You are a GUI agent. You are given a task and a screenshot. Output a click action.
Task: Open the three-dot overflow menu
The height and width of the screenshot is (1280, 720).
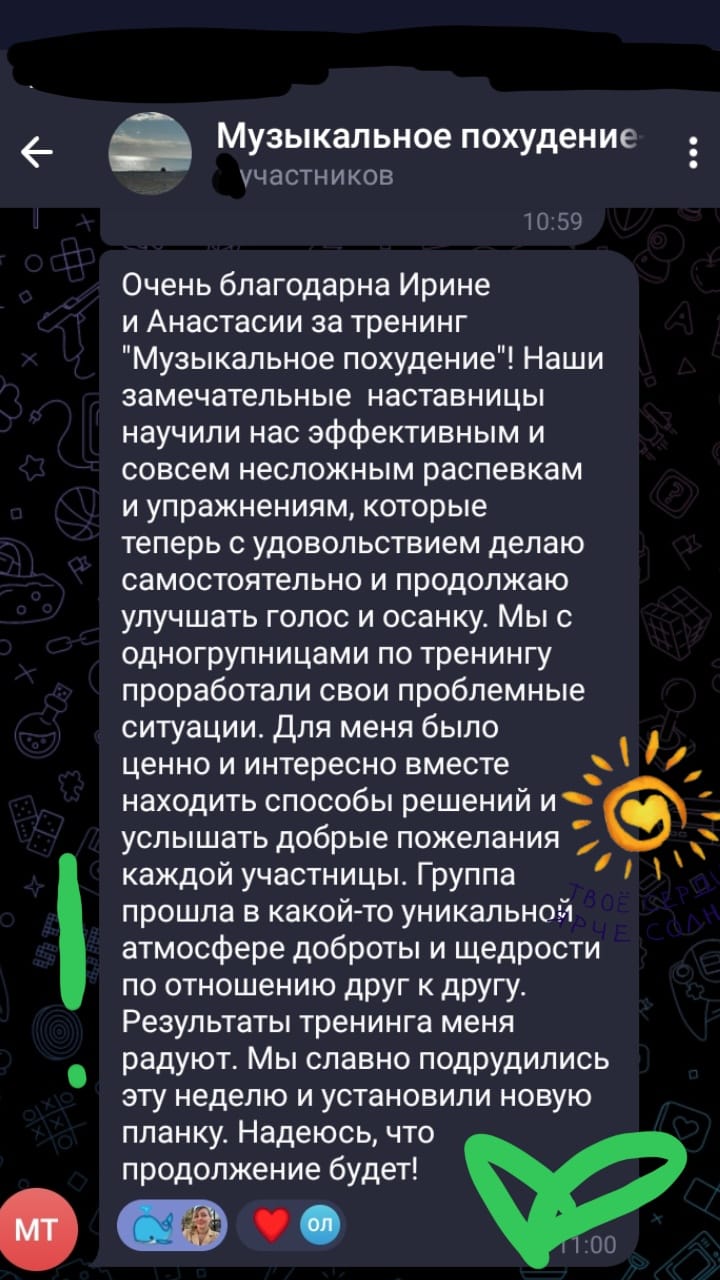pos(693,153)
